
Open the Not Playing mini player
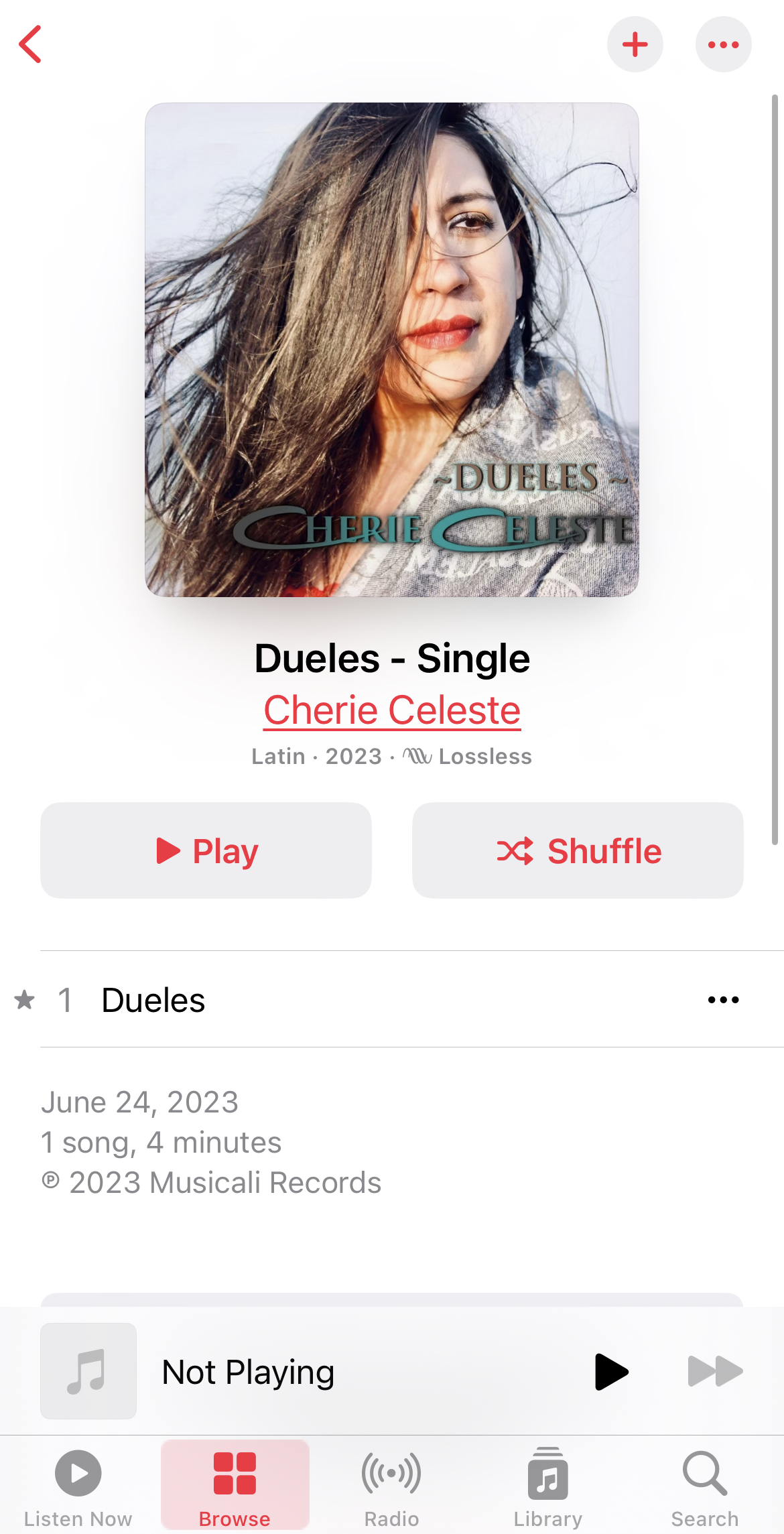tap(248, 1372)
